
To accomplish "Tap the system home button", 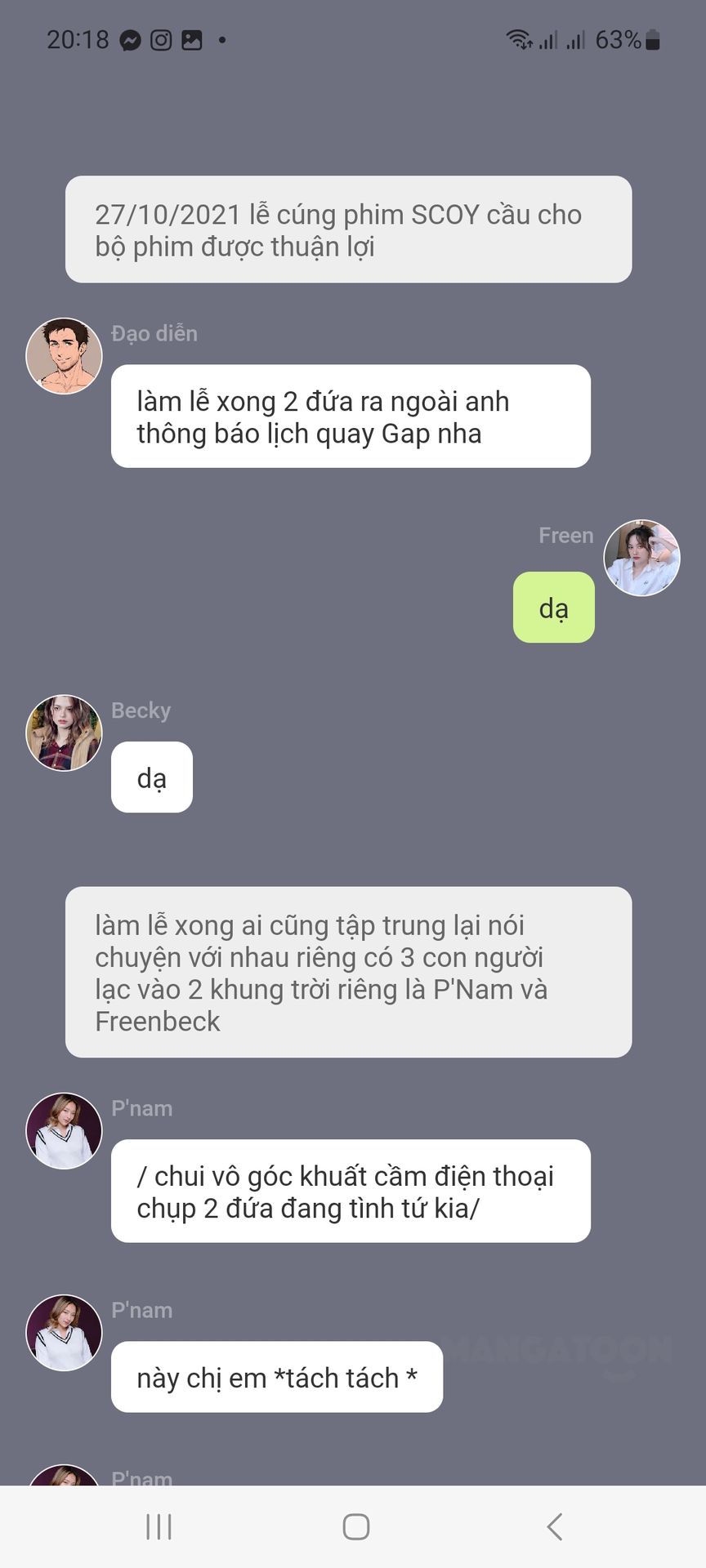I will [356, 1526].
